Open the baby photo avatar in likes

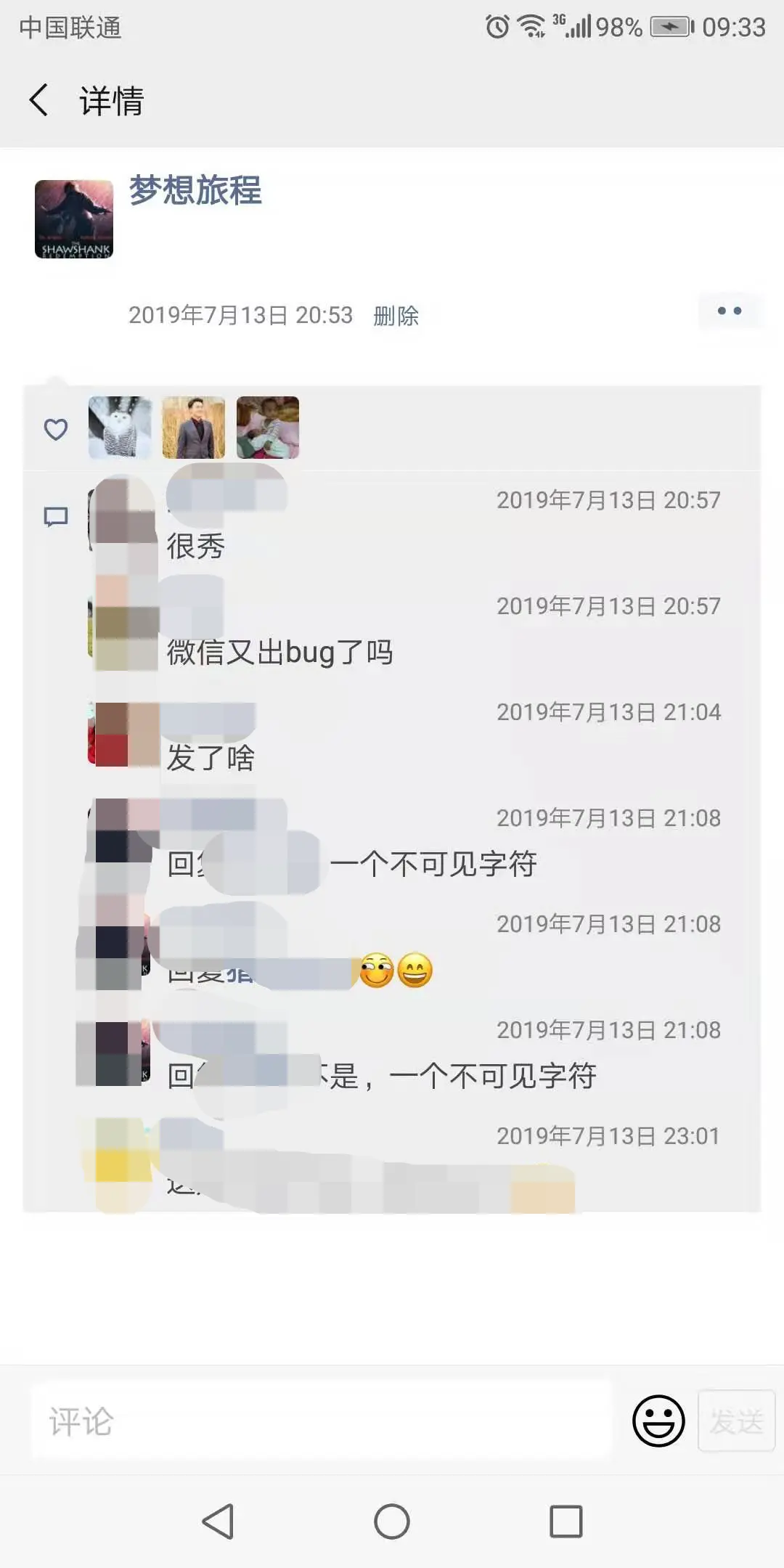268,428
